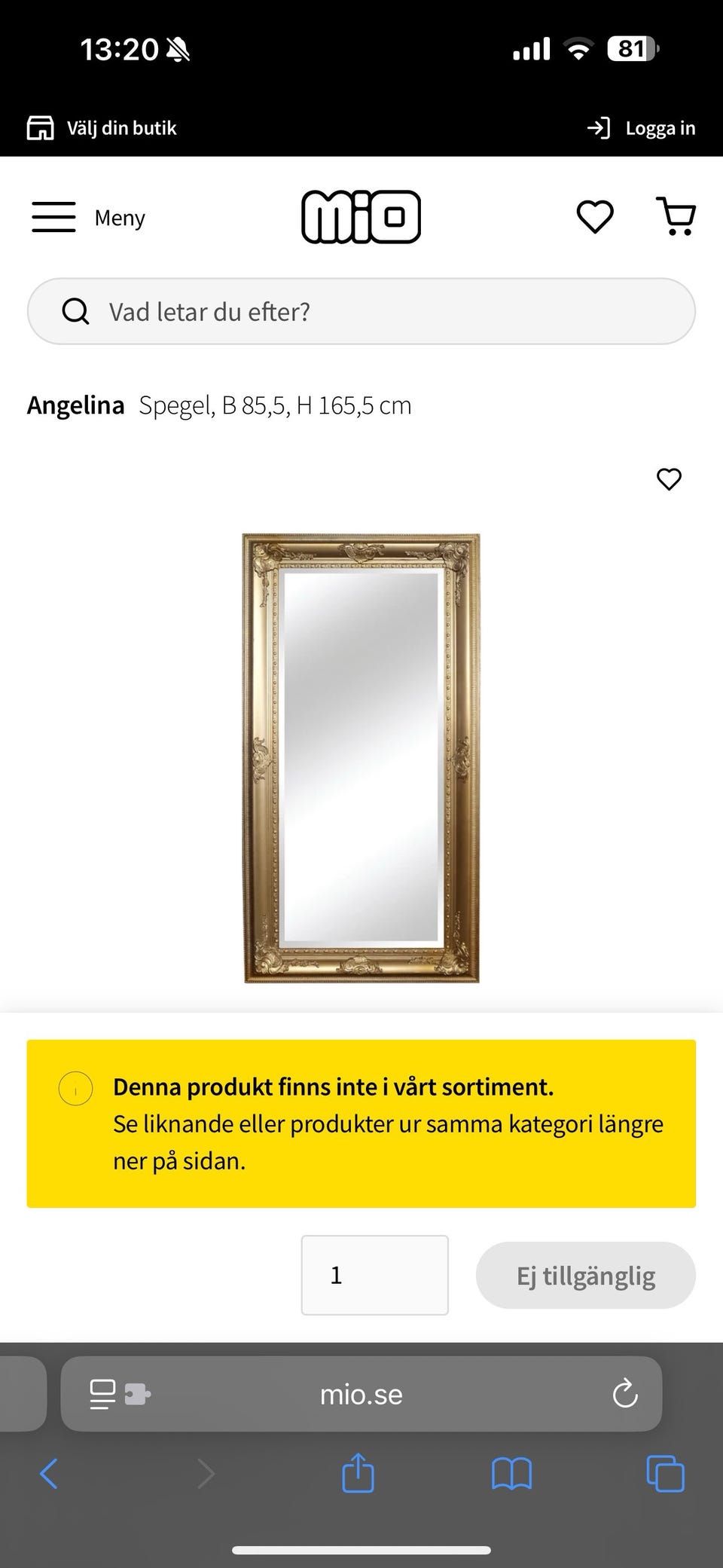This screenshot has width=723, height=1568.
Task: Tap the mio.se address bar
Action: pyautogui.click(x=361, y=1394)
